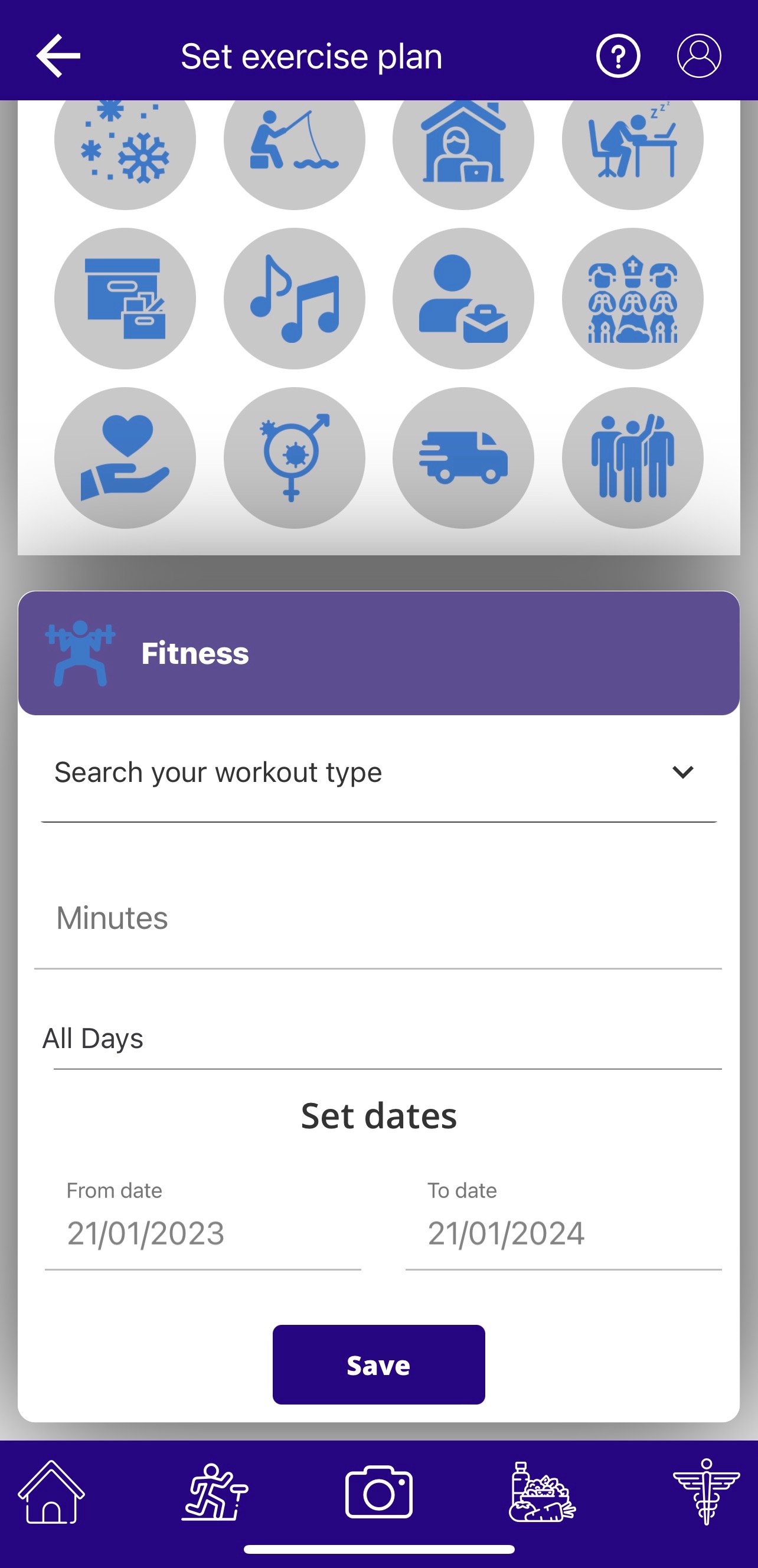Image resolution: width=758 pixels, height=1568 pixels.
Task: Open the All Days selector
Action: [377, 1039]
